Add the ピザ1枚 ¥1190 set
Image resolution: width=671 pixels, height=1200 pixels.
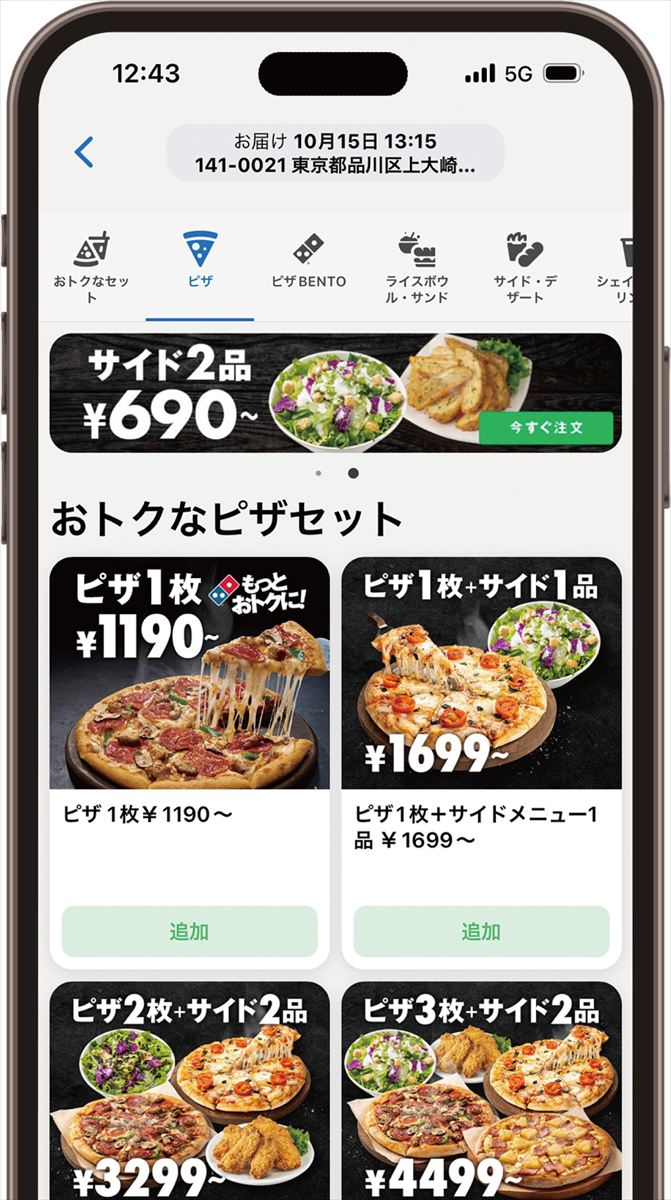click(x=190, y=931)
